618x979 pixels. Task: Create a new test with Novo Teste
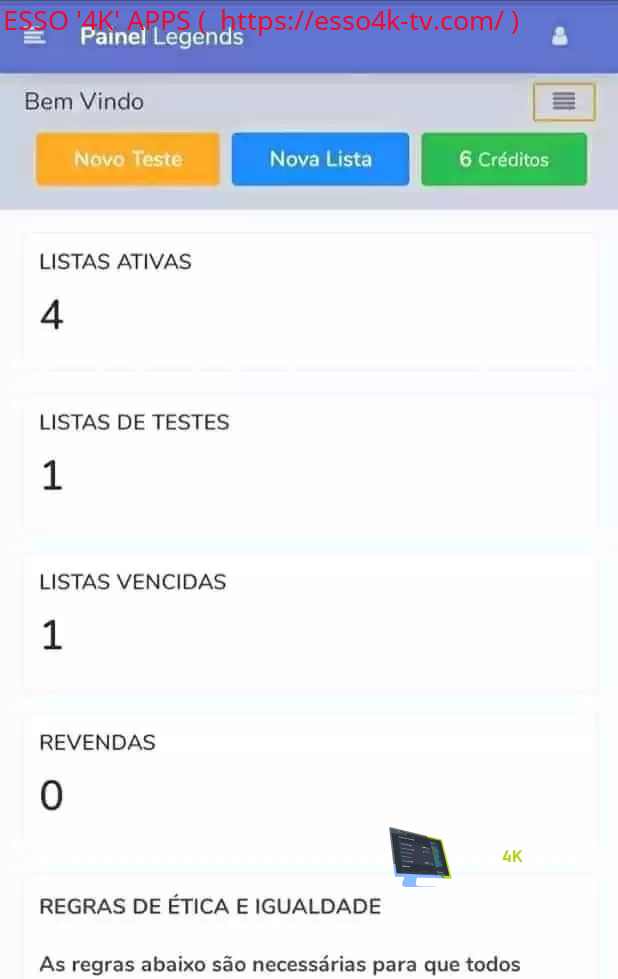(x=128, y=159)
